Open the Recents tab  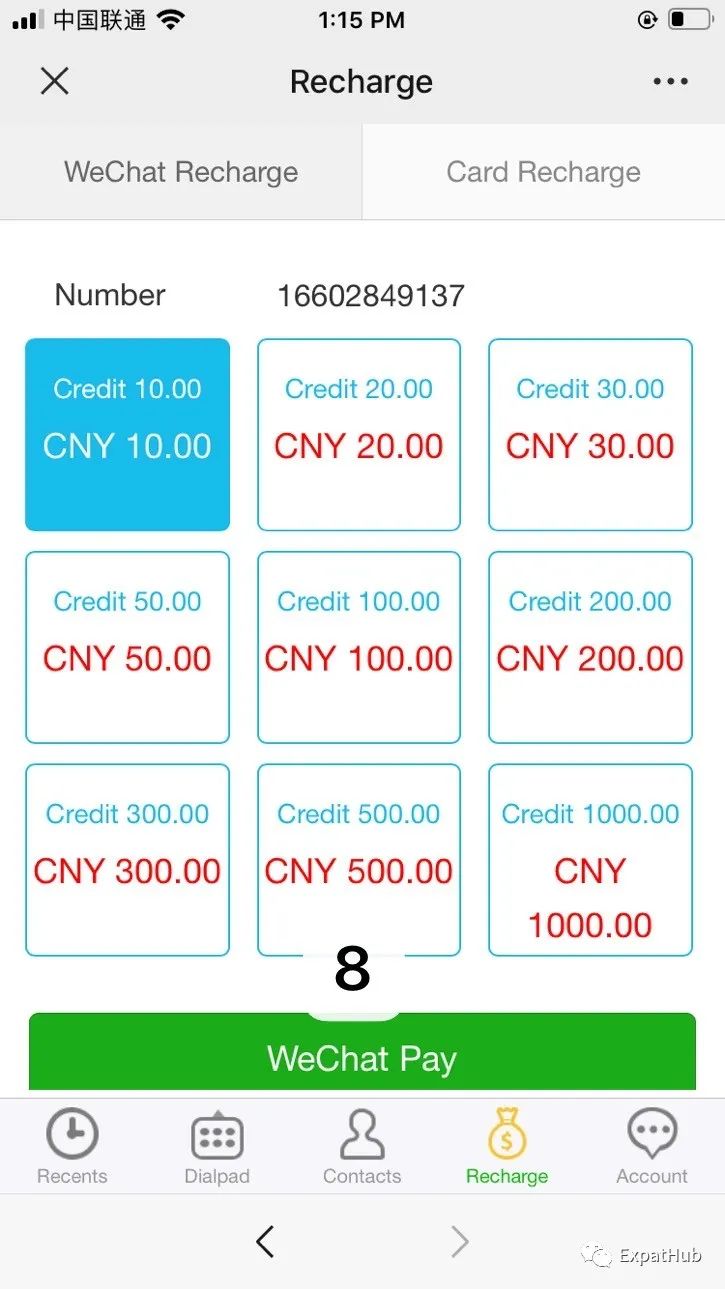tap(72, 1146)
